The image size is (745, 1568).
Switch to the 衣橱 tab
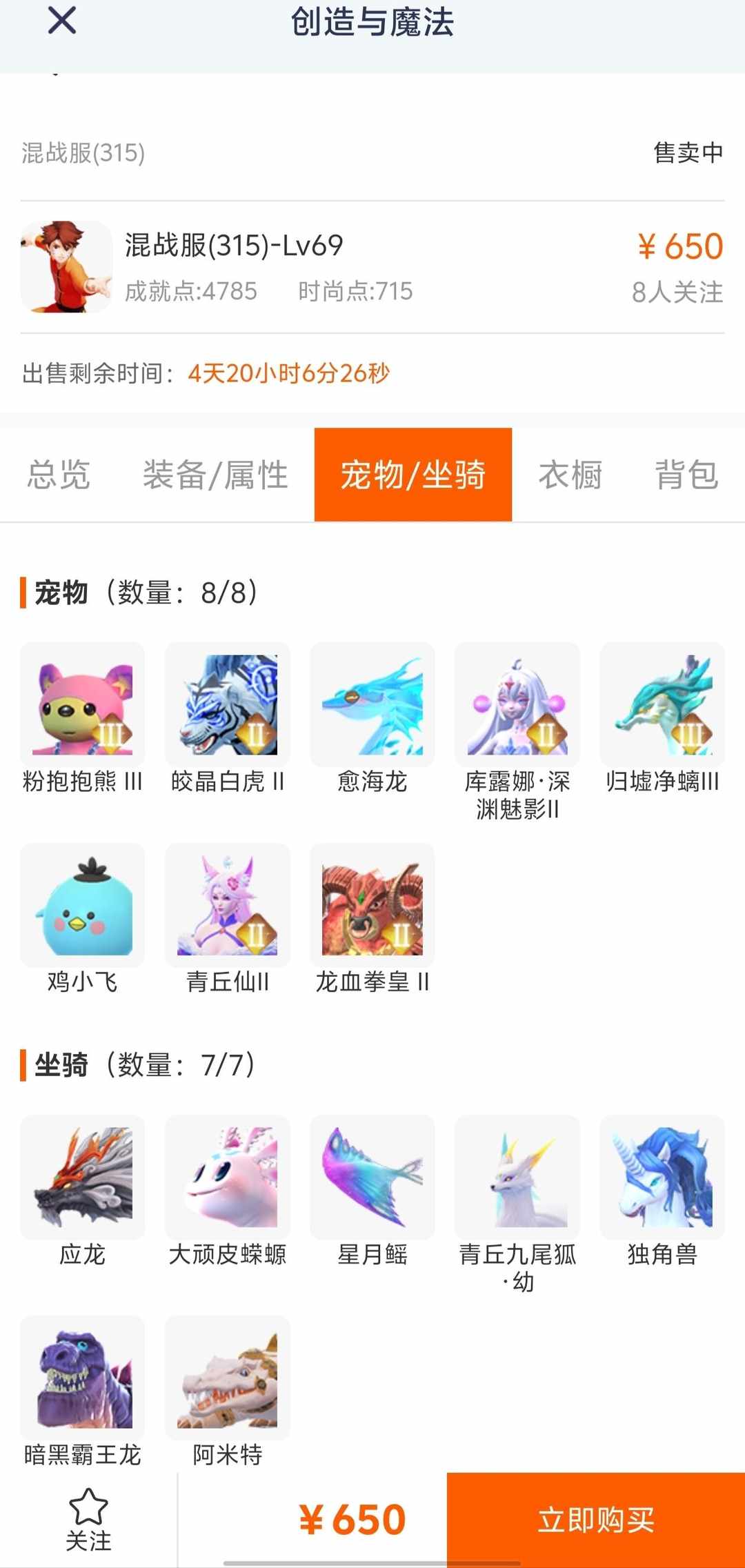click(x=570, y=475)
